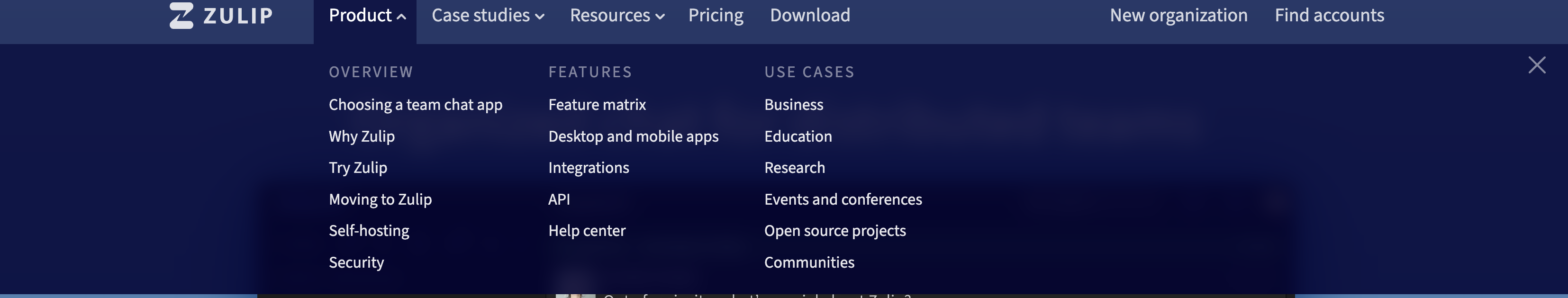Open Find accounts
The image size is (1568, 298).
pos(1329,16)
